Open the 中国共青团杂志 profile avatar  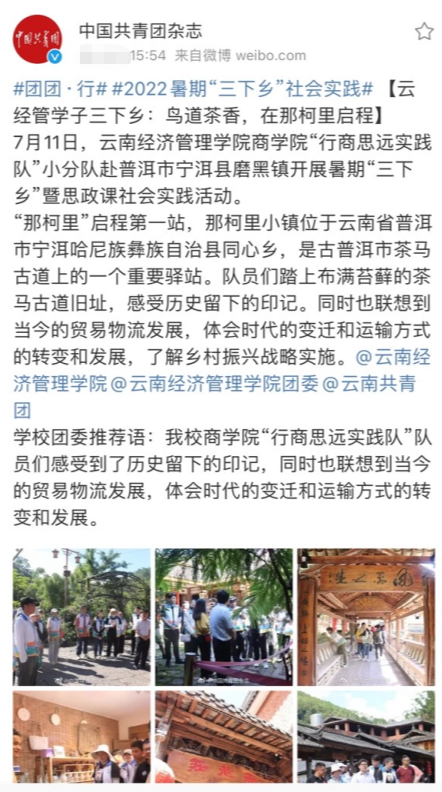point(37,39)
